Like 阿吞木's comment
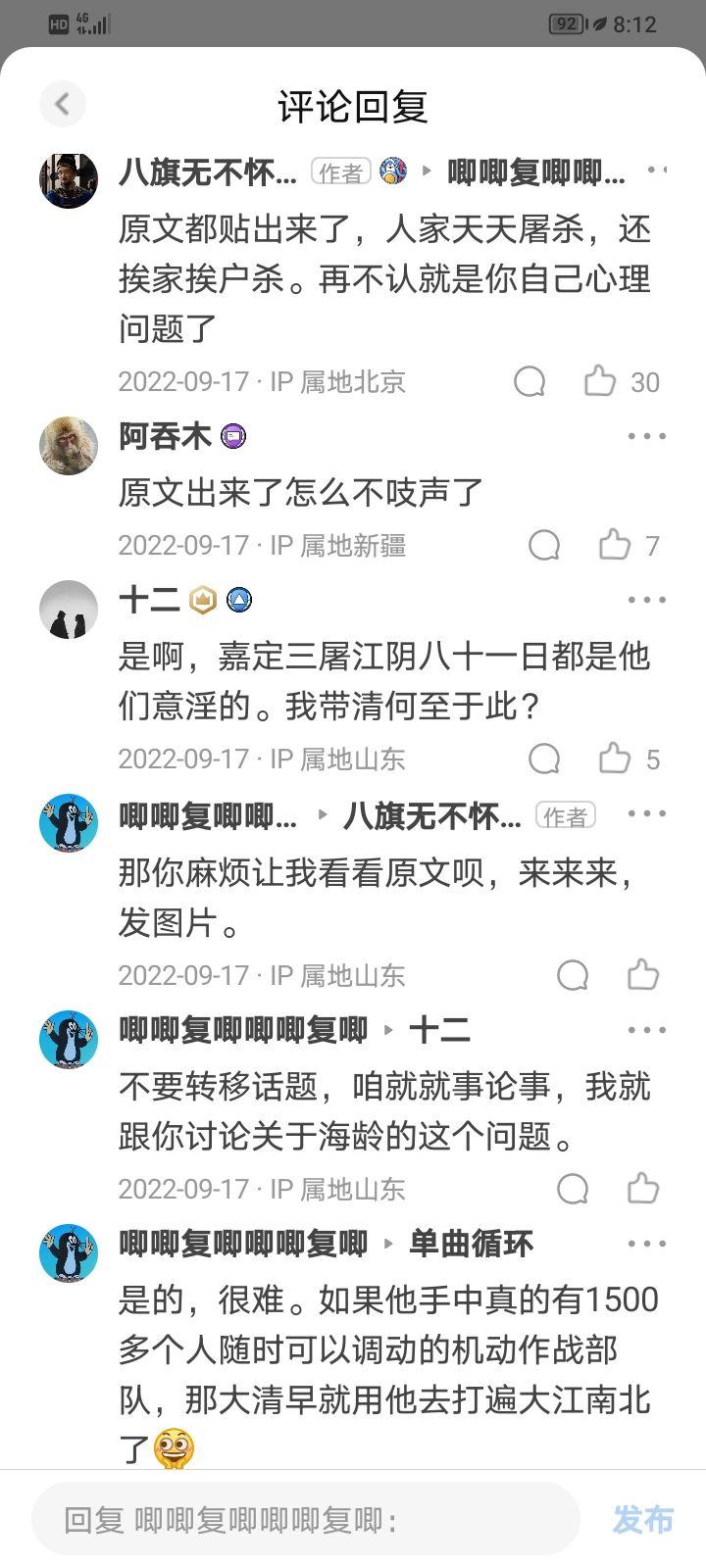Screen dimensions: 706x1568 click(615, 545)
